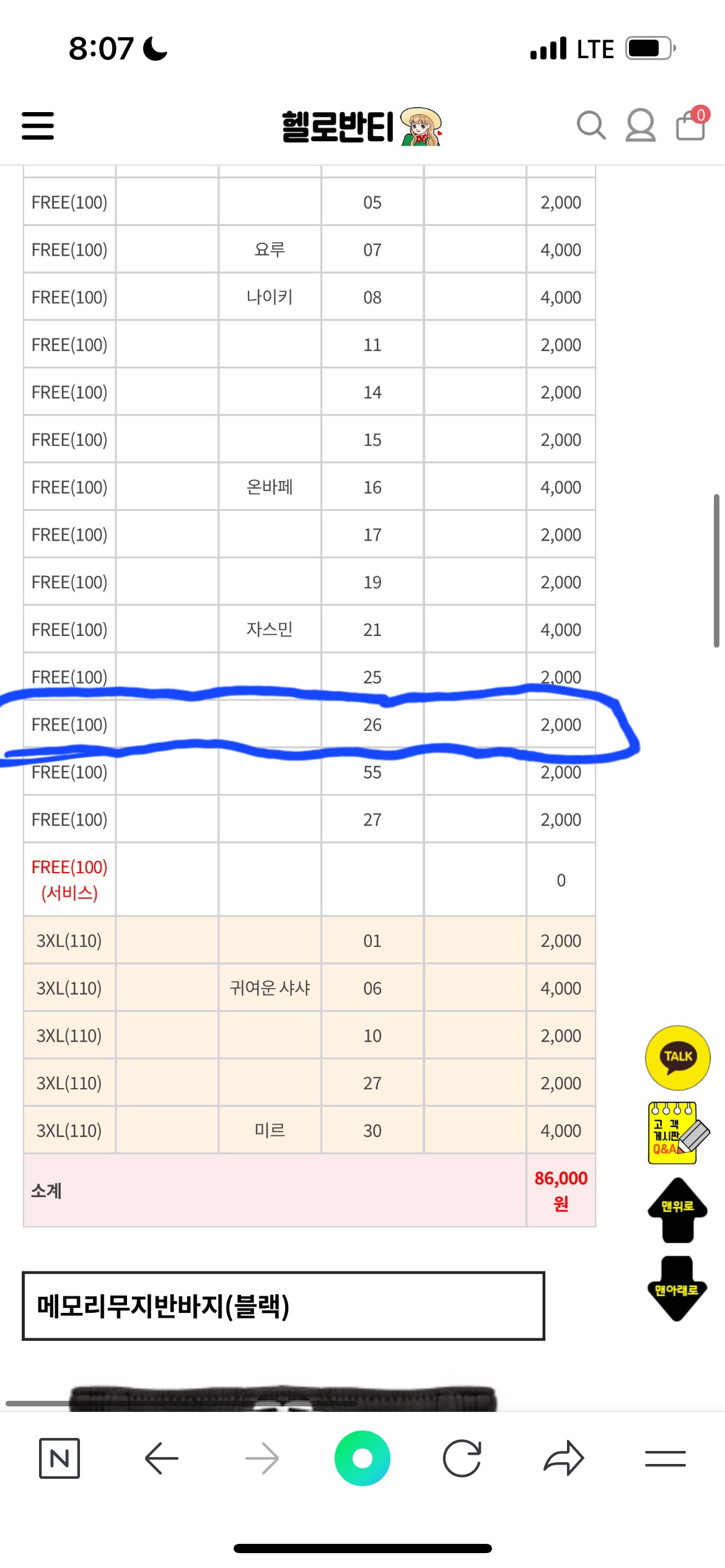The height and width of the screenshot is (1568, 725).
Task: Go back to previous page
Action: 161,1458
